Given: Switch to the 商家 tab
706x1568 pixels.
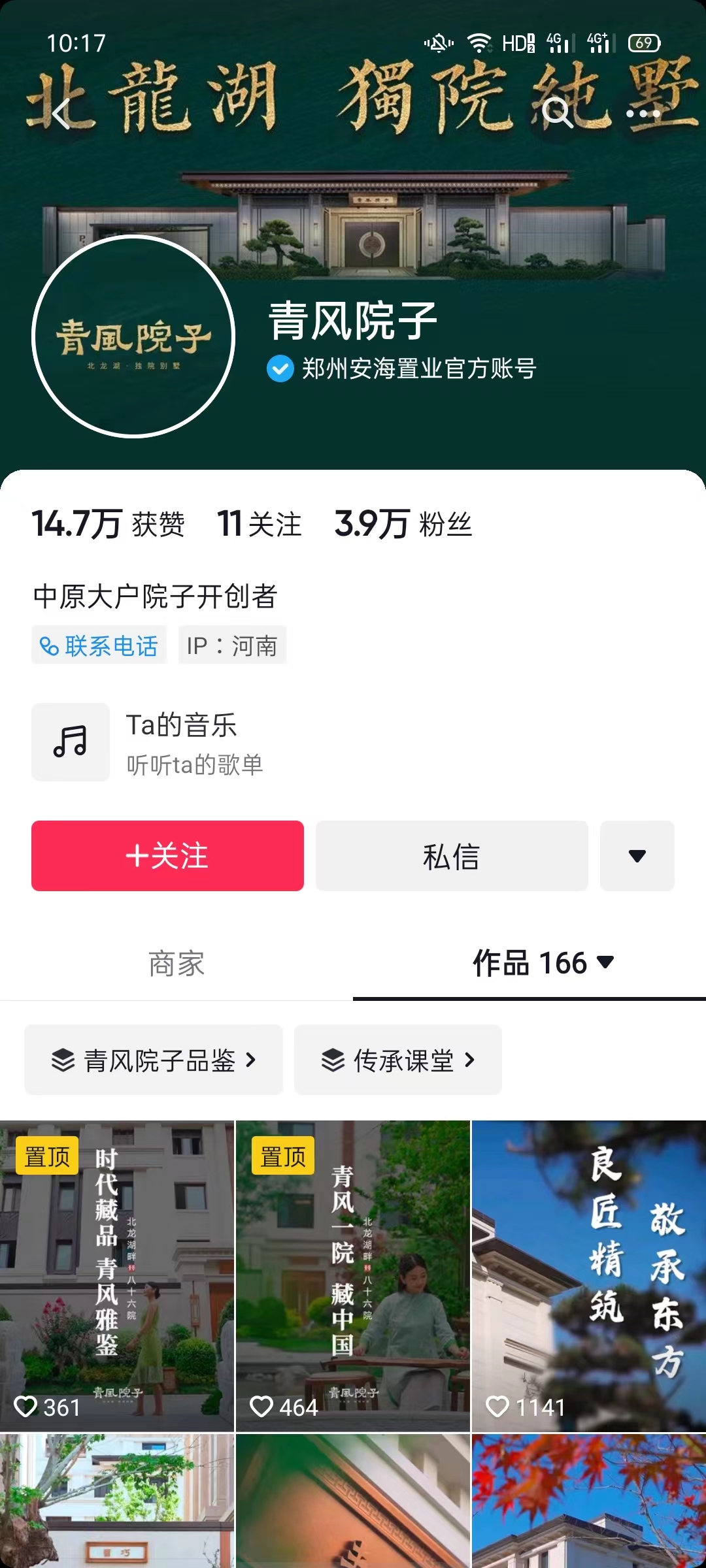Looking at the screenshot, I should point(176,963).
